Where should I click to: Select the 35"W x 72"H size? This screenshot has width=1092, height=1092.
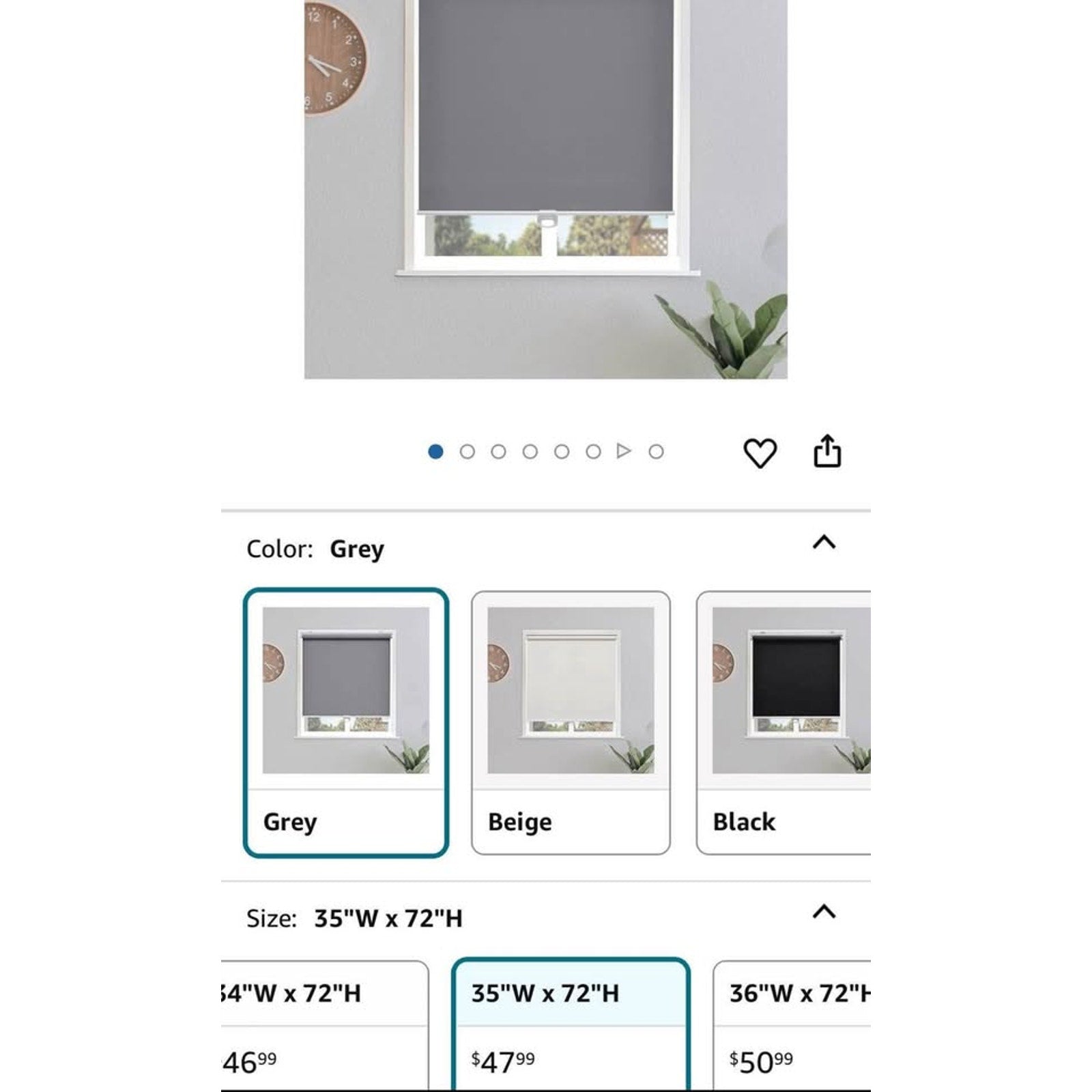pyautogui.click(x=571, y=1024)
